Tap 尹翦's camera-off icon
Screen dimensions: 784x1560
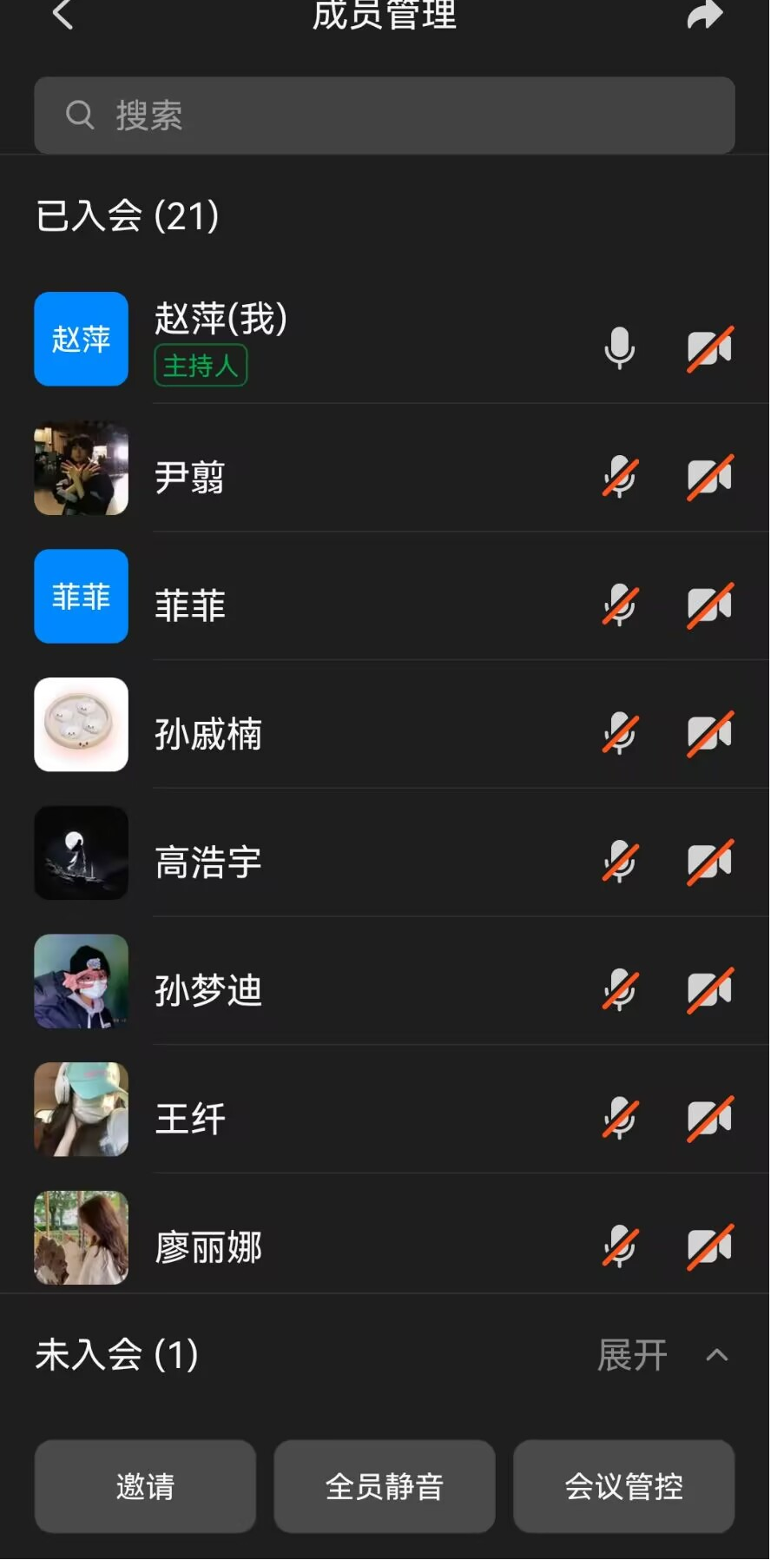pyautogui.click(x=709, y=477)
